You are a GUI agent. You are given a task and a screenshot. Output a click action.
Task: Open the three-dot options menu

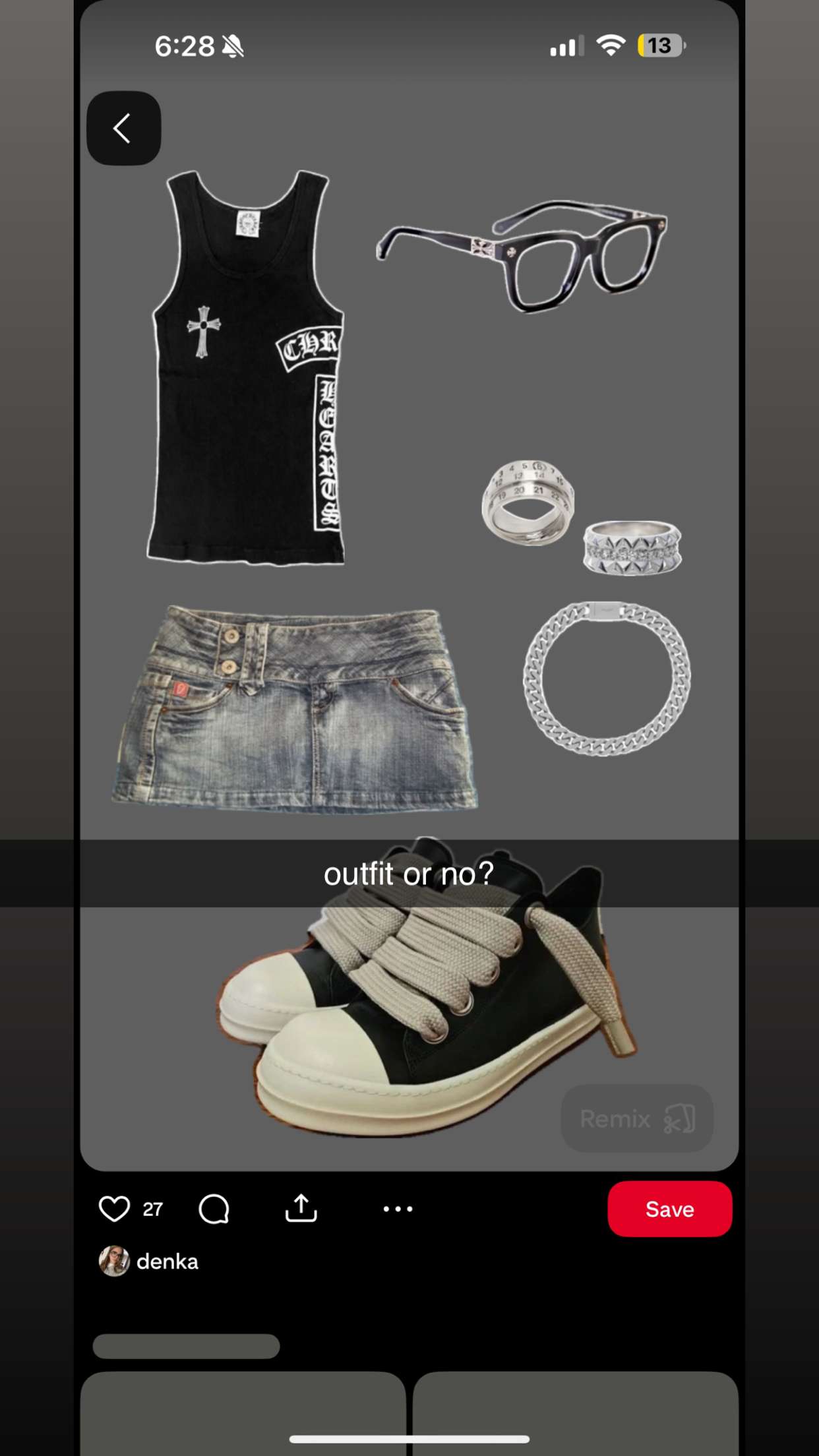pyautogui.click(x=398, y=1209)
